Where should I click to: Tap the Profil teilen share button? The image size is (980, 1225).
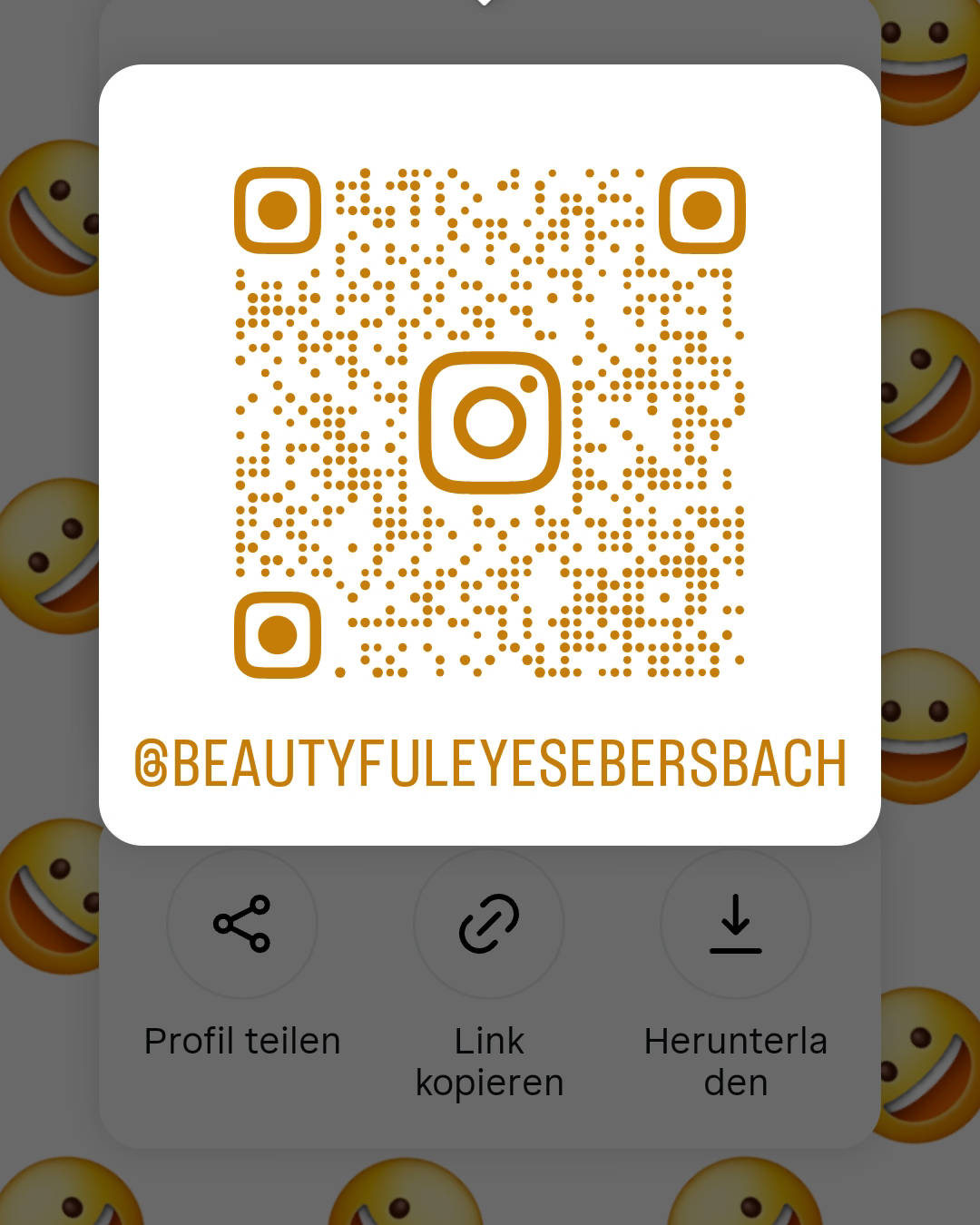242,924
